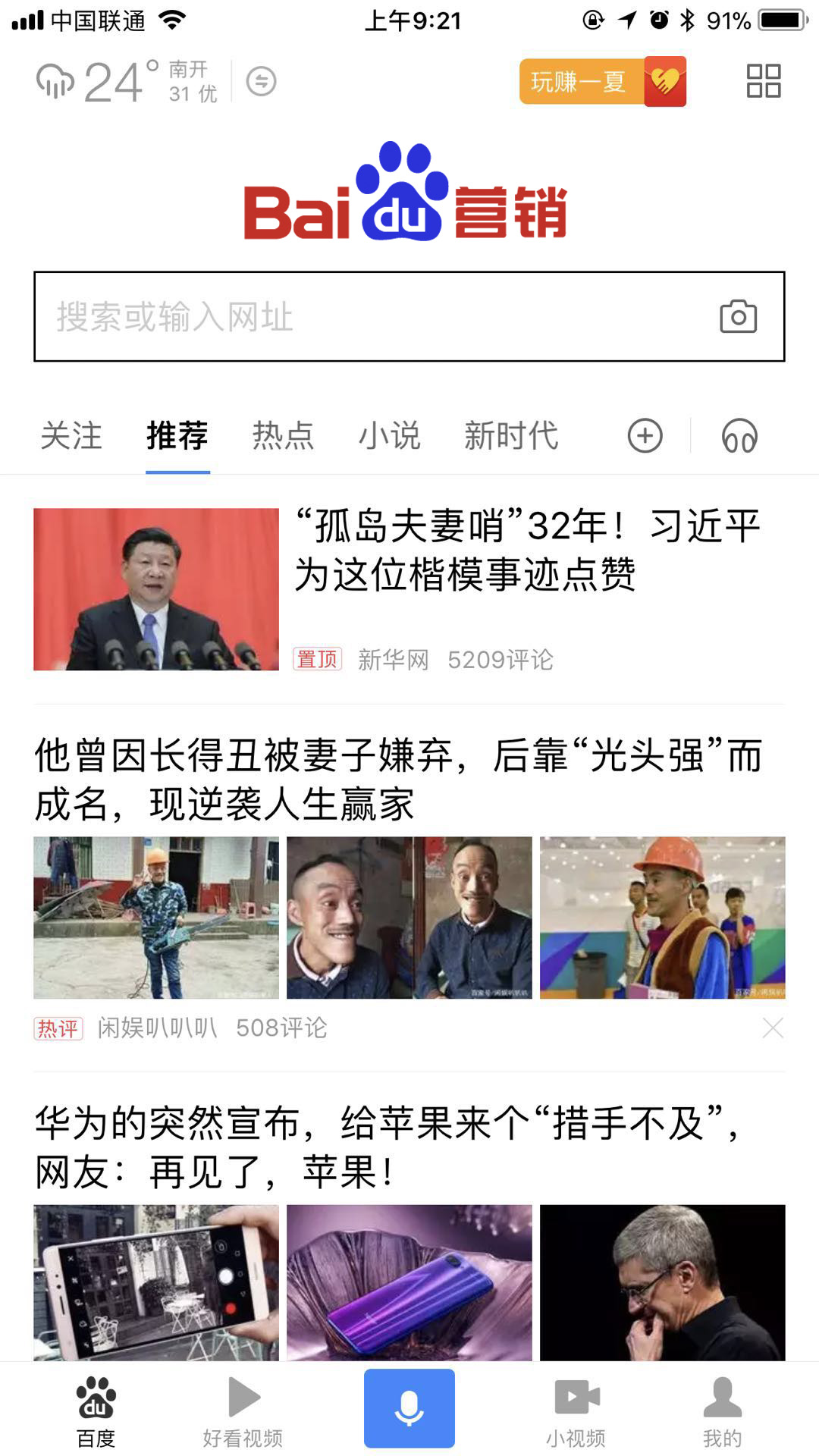Open the 新时代 channel tab
Image resolution: width=819 pixels, height=1456 pixels.
pos(511,436)
